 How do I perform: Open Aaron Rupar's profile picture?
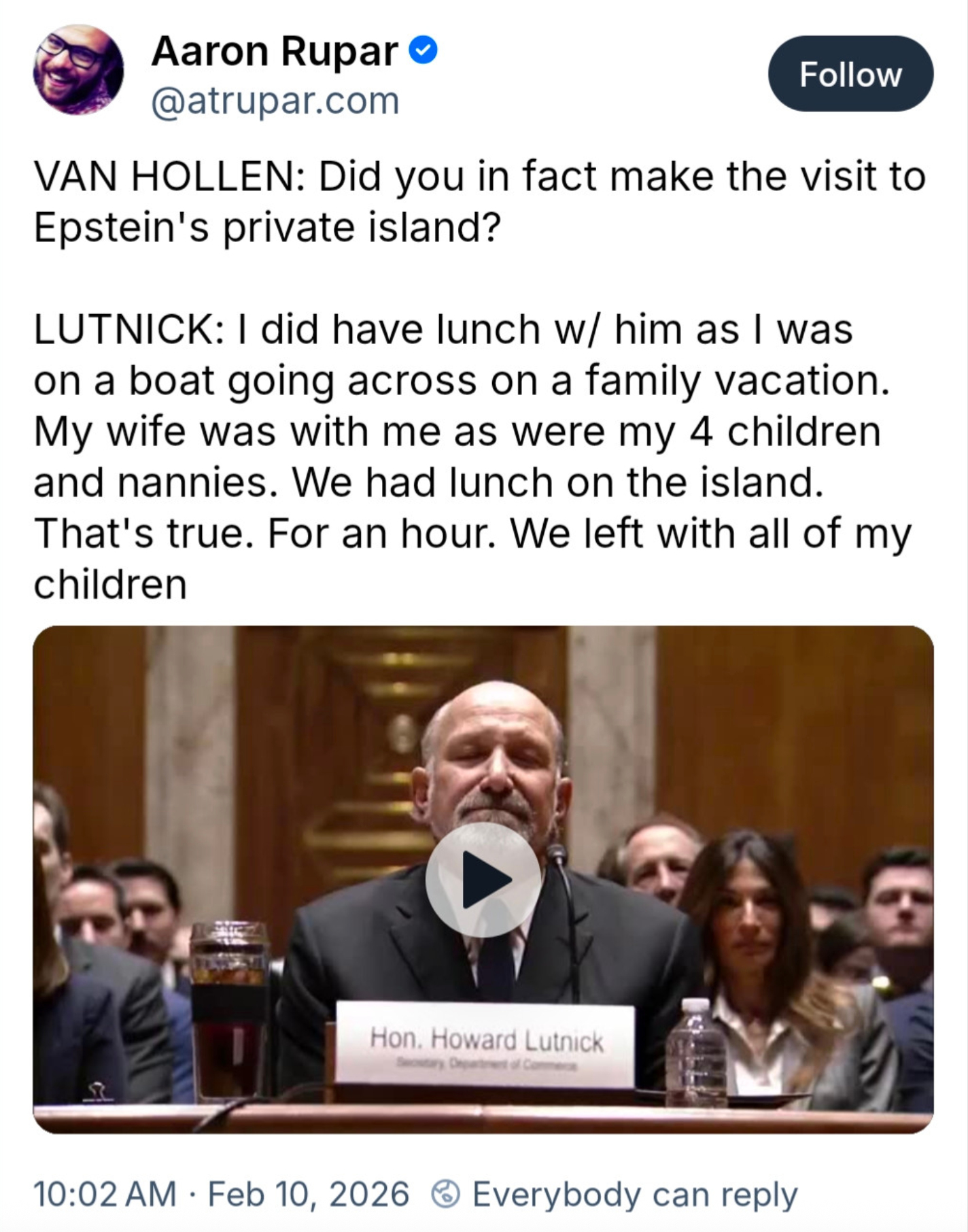click(x=78, y=70)
